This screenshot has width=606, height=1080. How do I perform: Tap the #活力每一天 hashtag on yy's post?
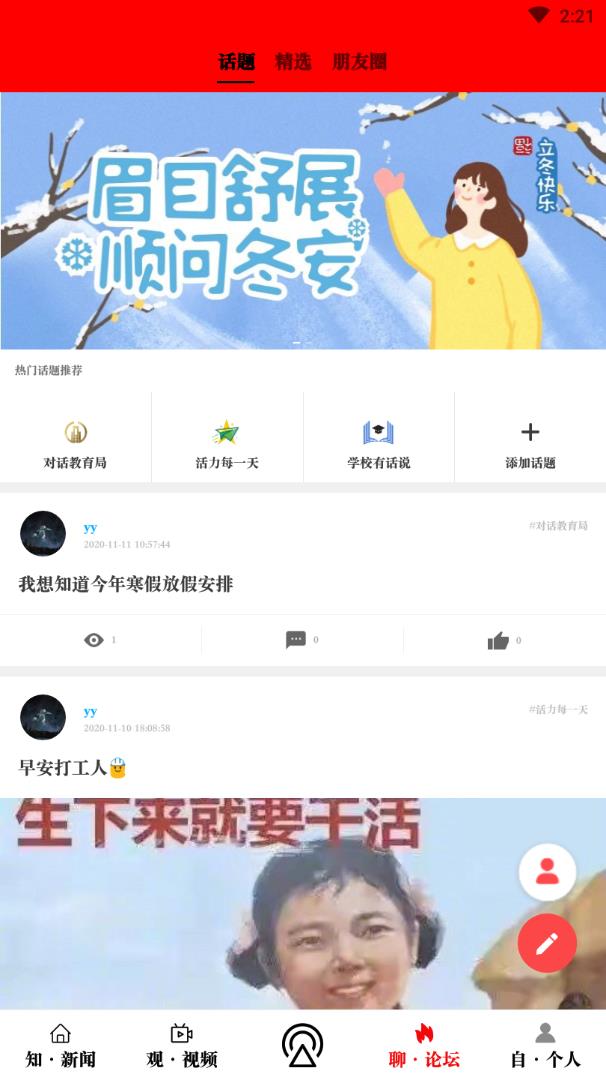[x=558, y=710]
